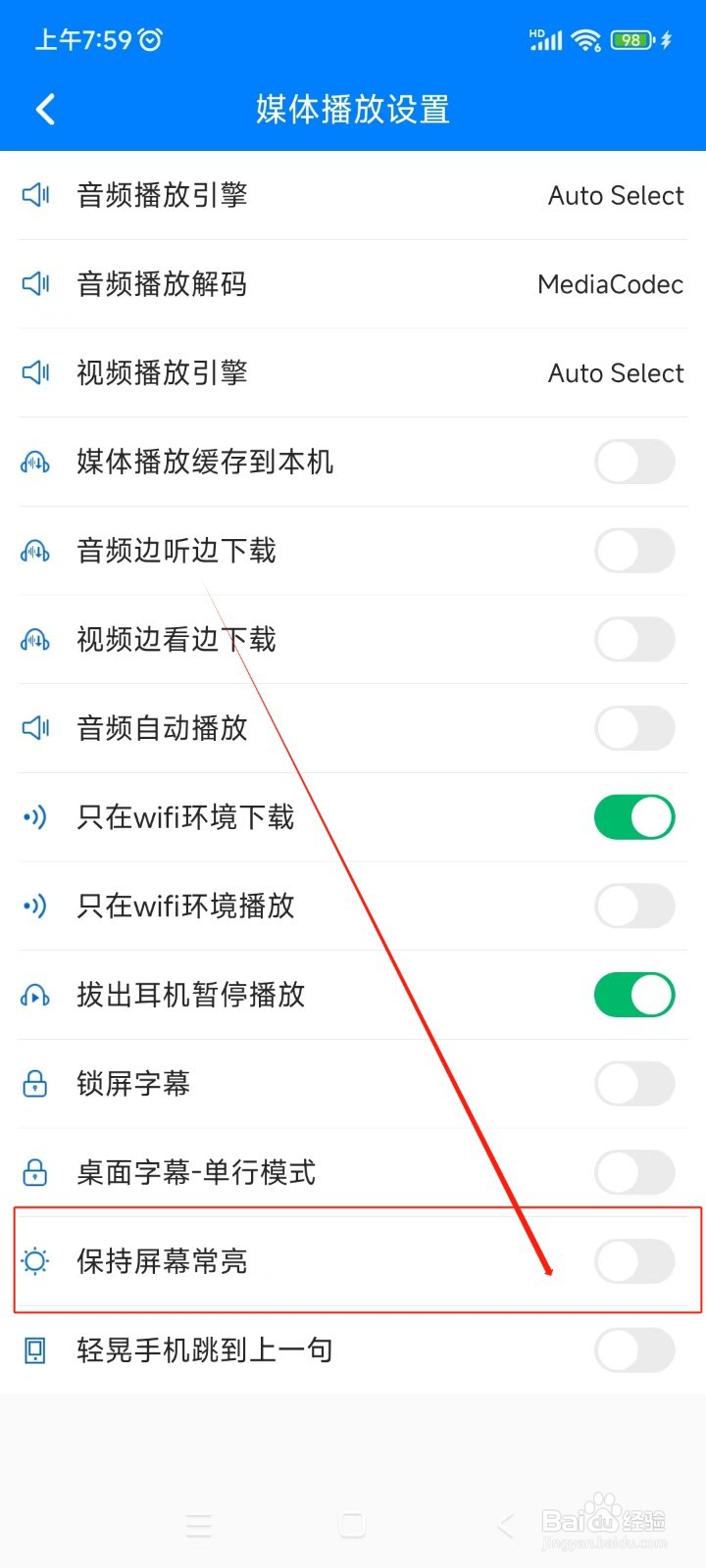Tap the alarm clock icon in status bar
Viewport: 706px width, 1568px height.
149,39
